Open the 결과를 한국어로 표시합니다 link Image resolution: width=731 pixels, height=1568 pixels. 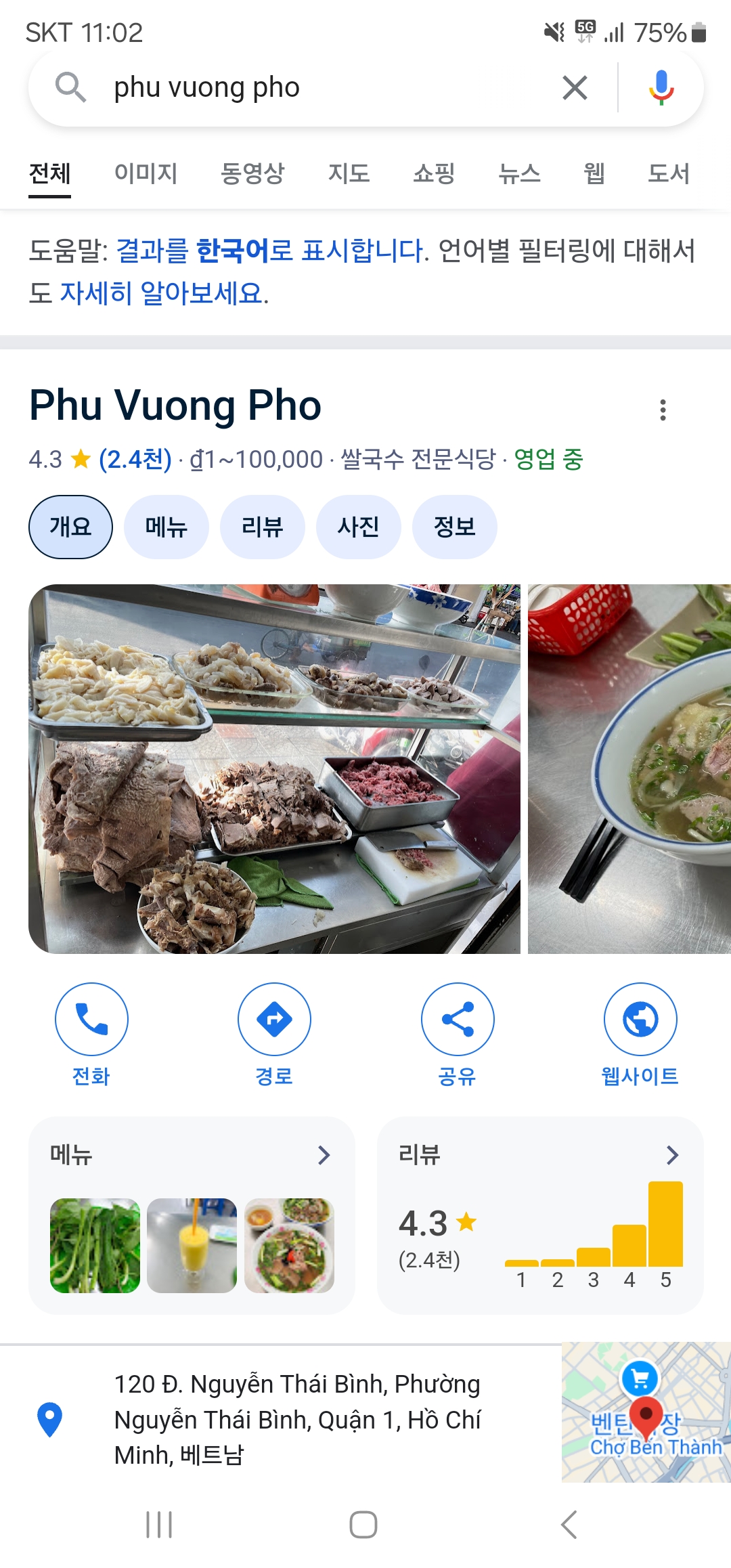[271, 251]
